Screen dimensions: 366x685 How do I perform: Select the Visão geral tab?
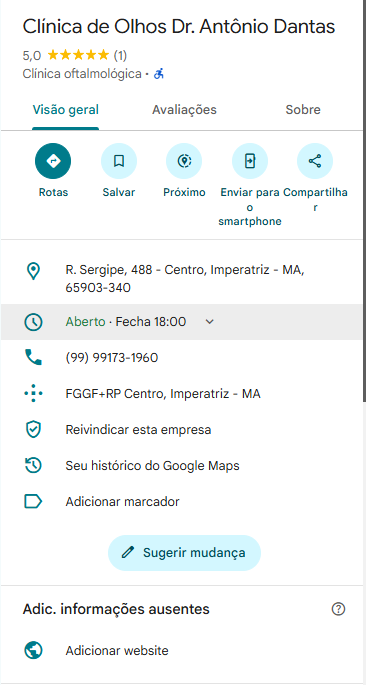tap(66, 110)
